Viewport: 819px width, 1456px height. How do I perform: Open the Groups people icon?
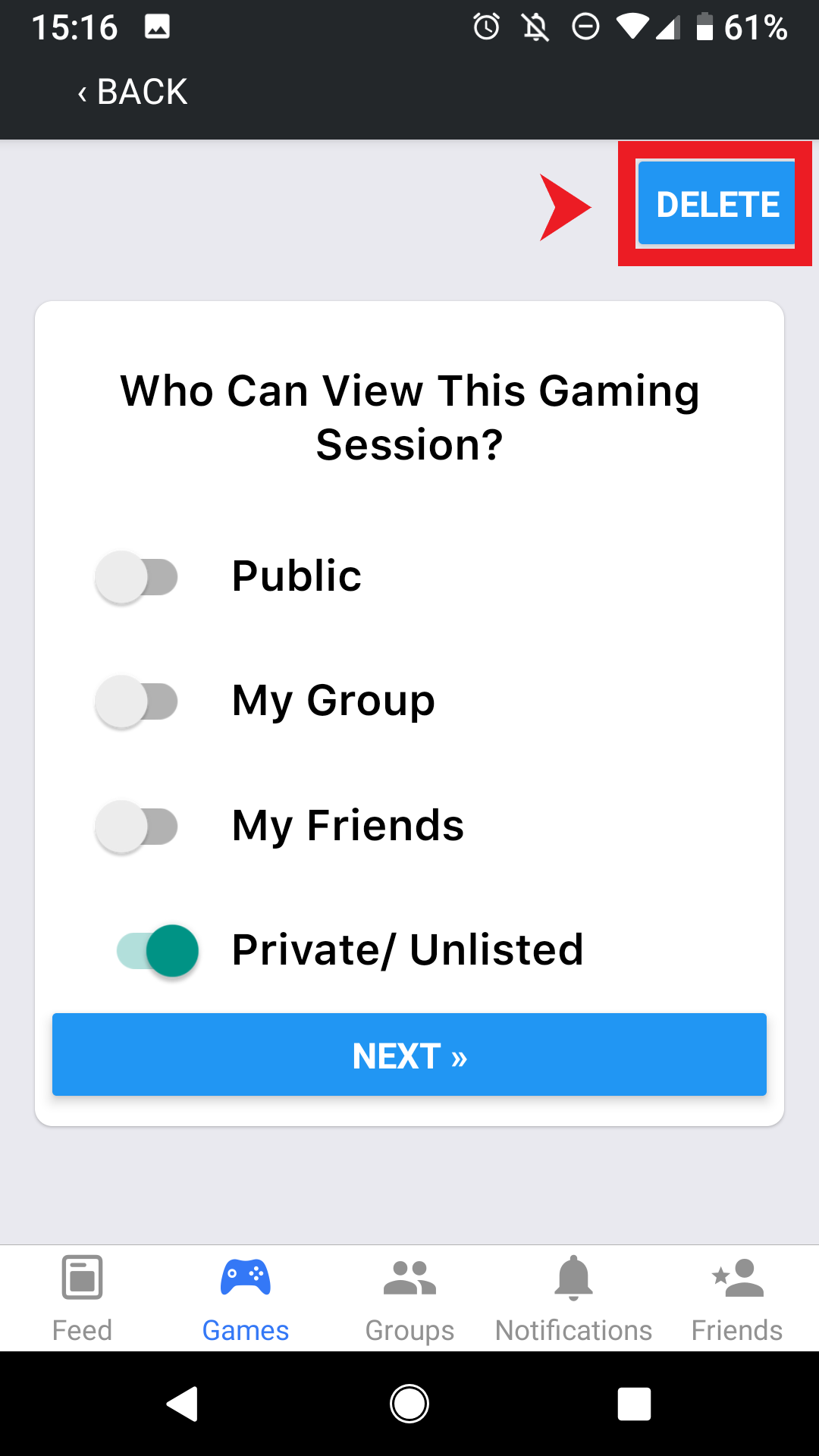coord(409,1278)
